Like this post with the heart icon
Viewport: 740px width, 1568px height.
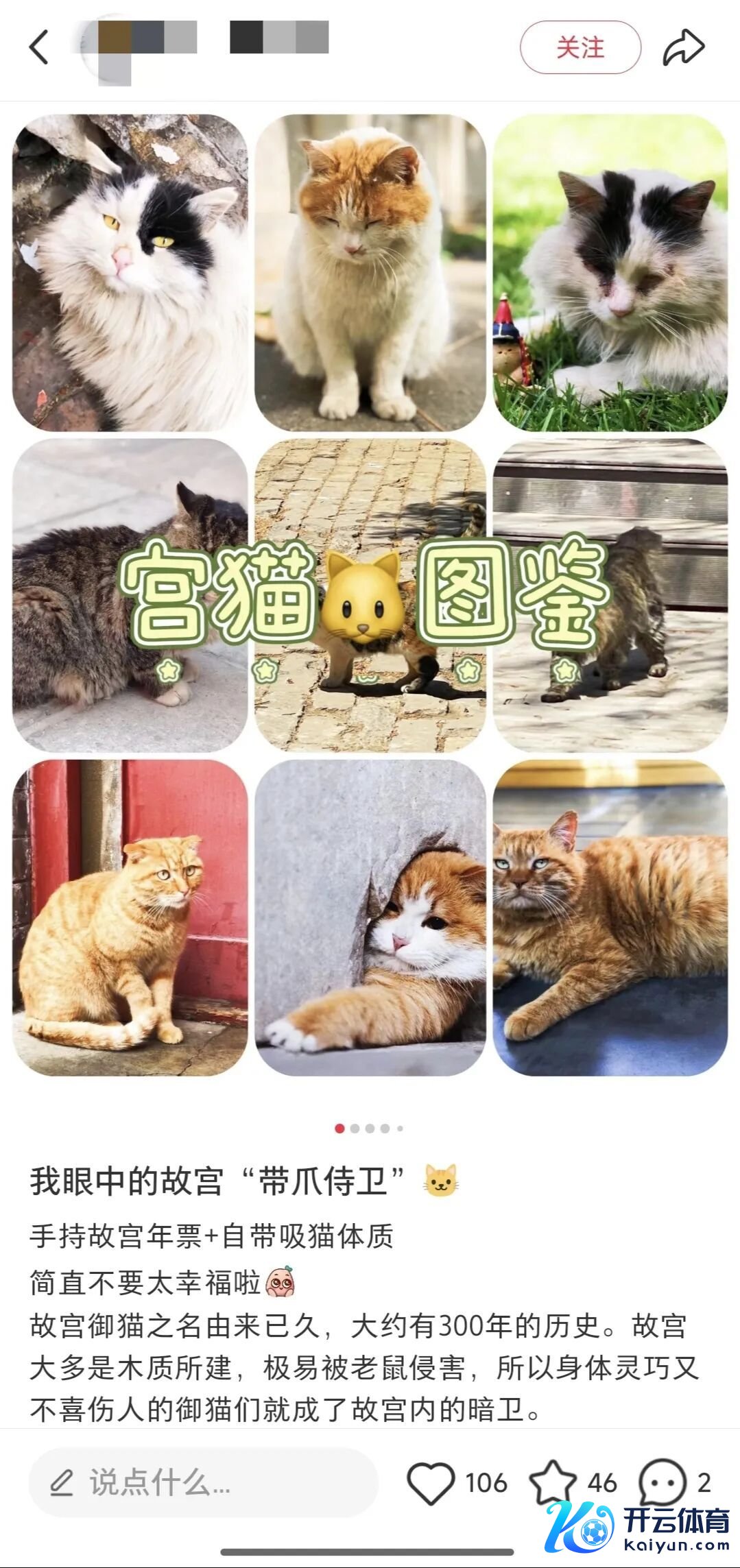(x=431, y=1483)
